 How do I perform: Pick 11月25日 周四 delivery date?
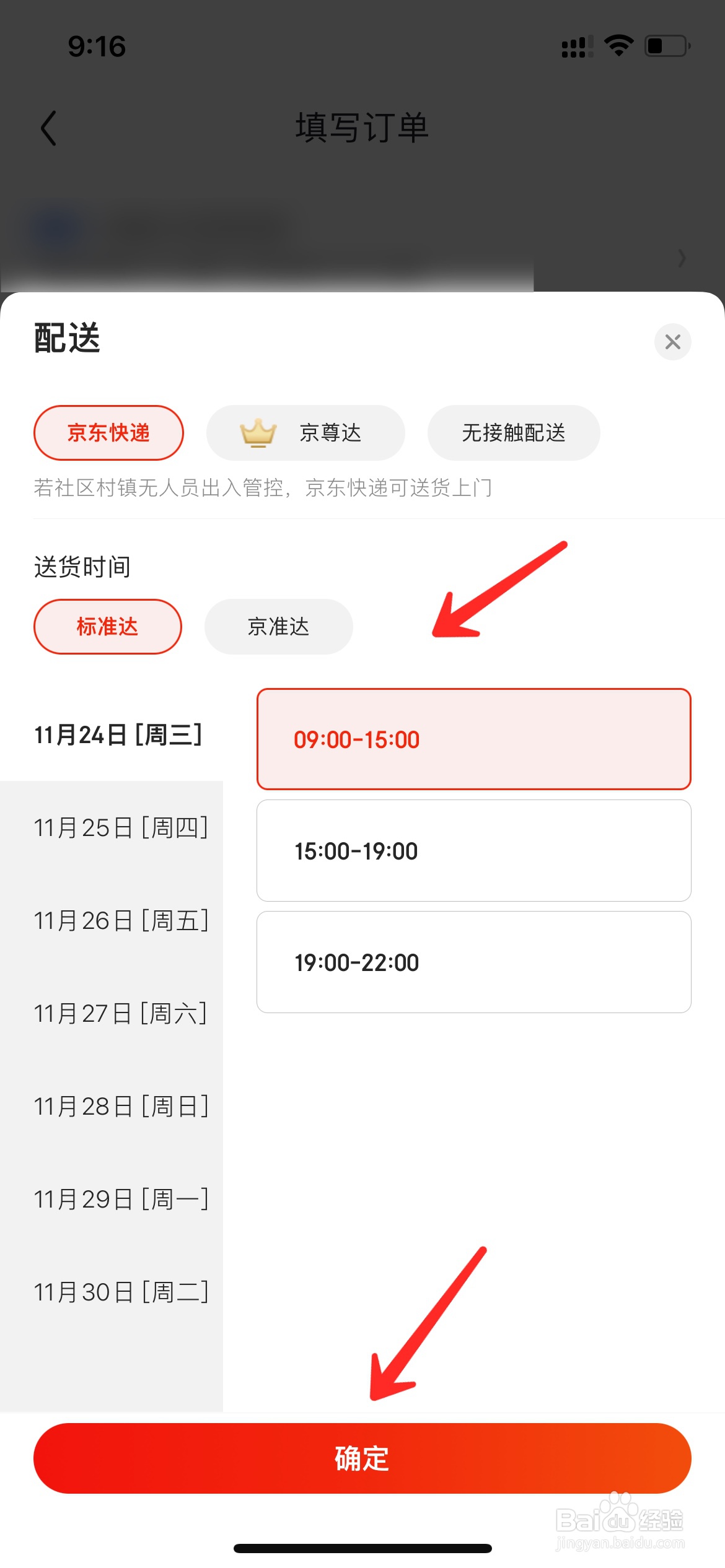pos(121,829)
